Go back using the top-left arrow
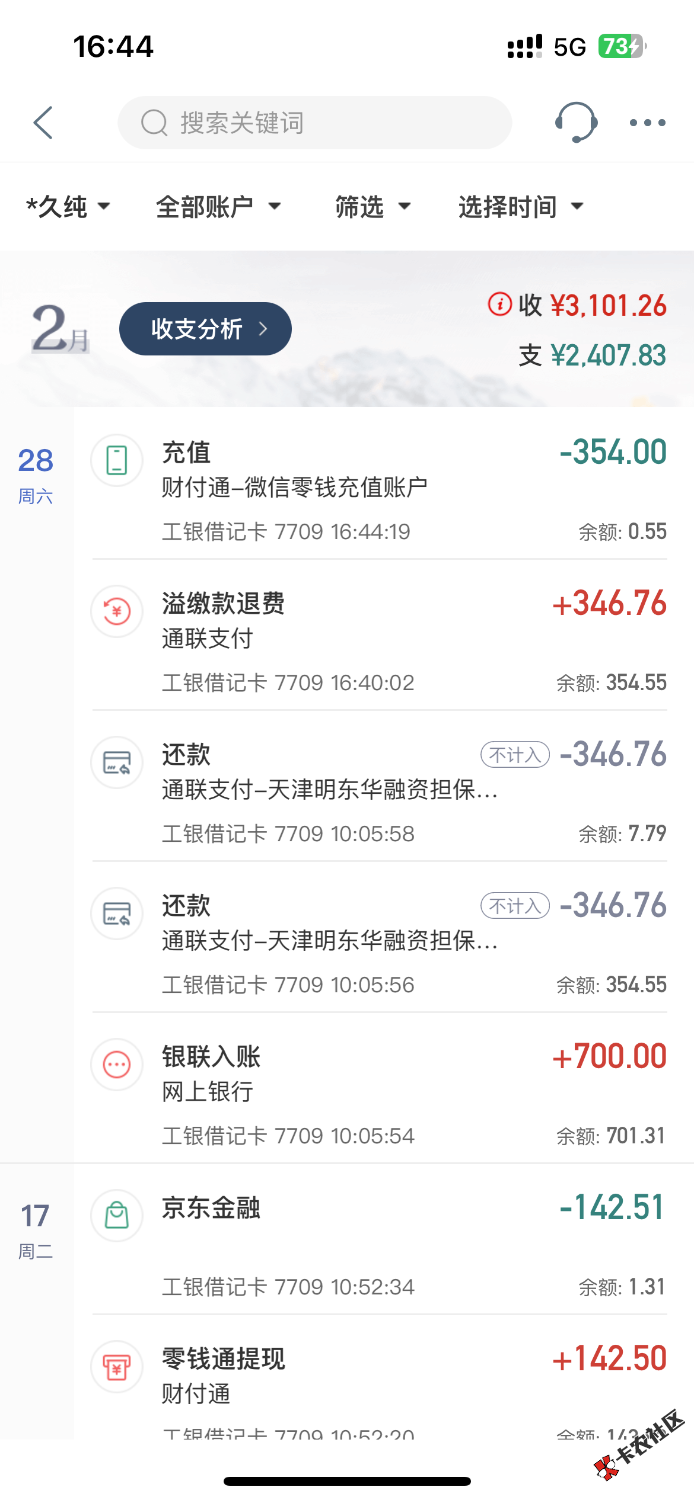This screenshot has width=694, height=1500. (43, 123)
